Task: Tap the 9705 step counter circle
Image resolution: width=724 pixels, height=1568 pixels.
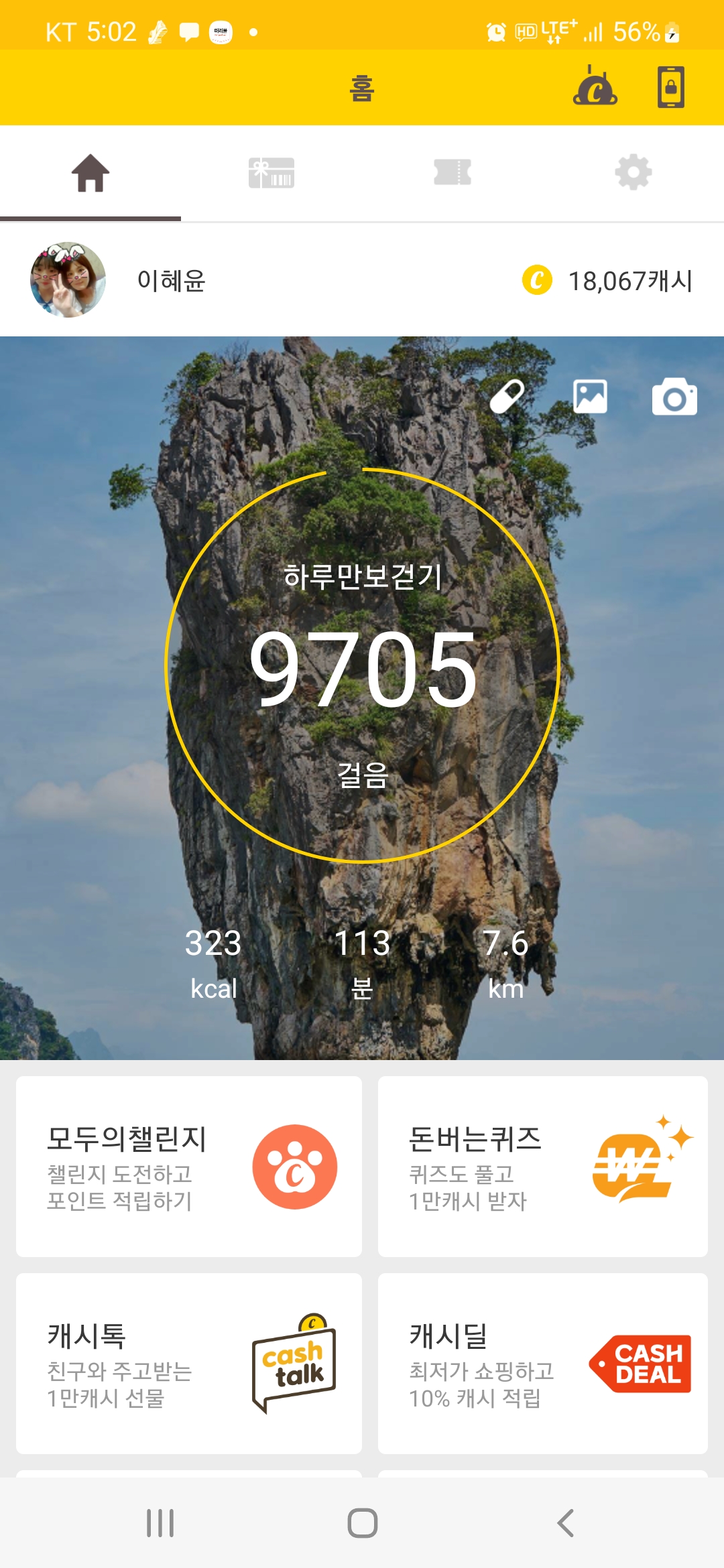Action: [362, 666]
